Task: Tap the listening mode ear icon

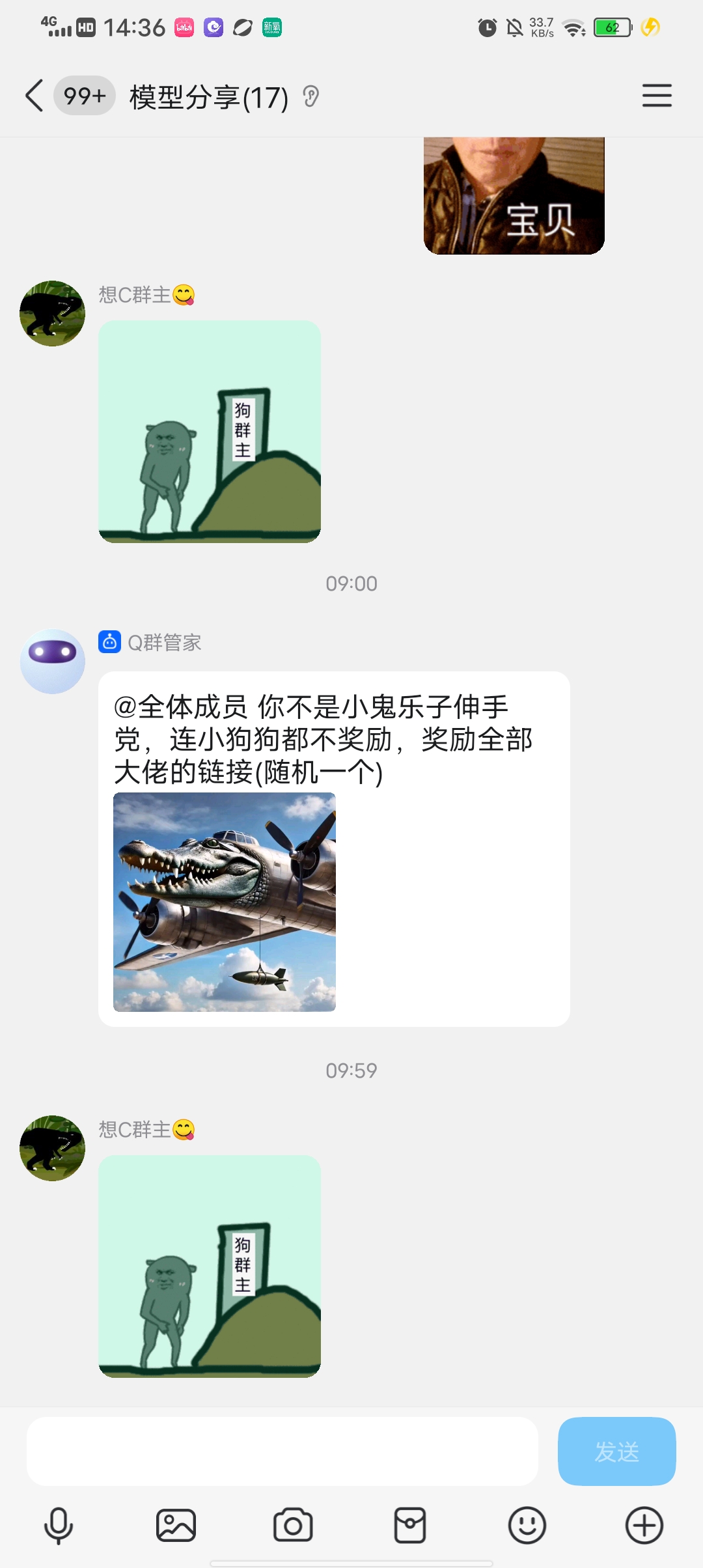Action: (x=311, y=97)
